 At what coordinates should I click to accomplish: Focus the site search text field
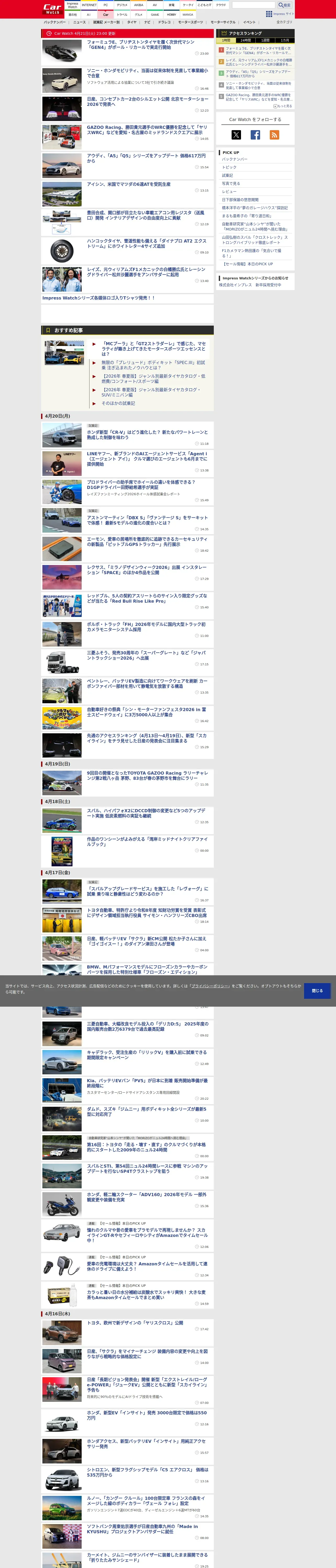click(254, 5)
